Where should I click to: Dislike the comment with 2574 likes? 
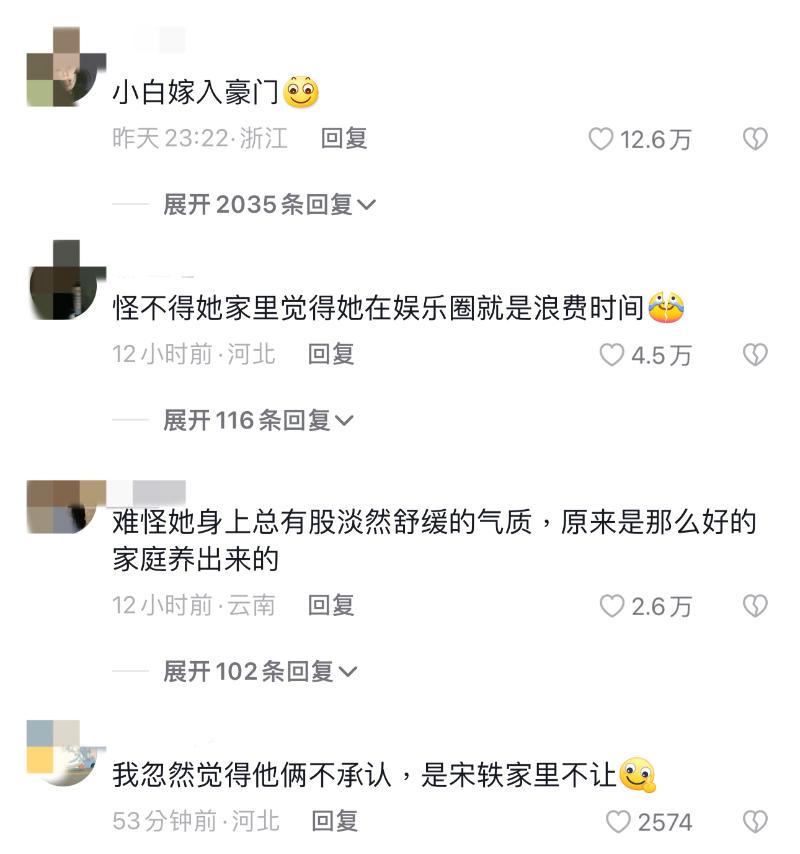click(755, 823)
